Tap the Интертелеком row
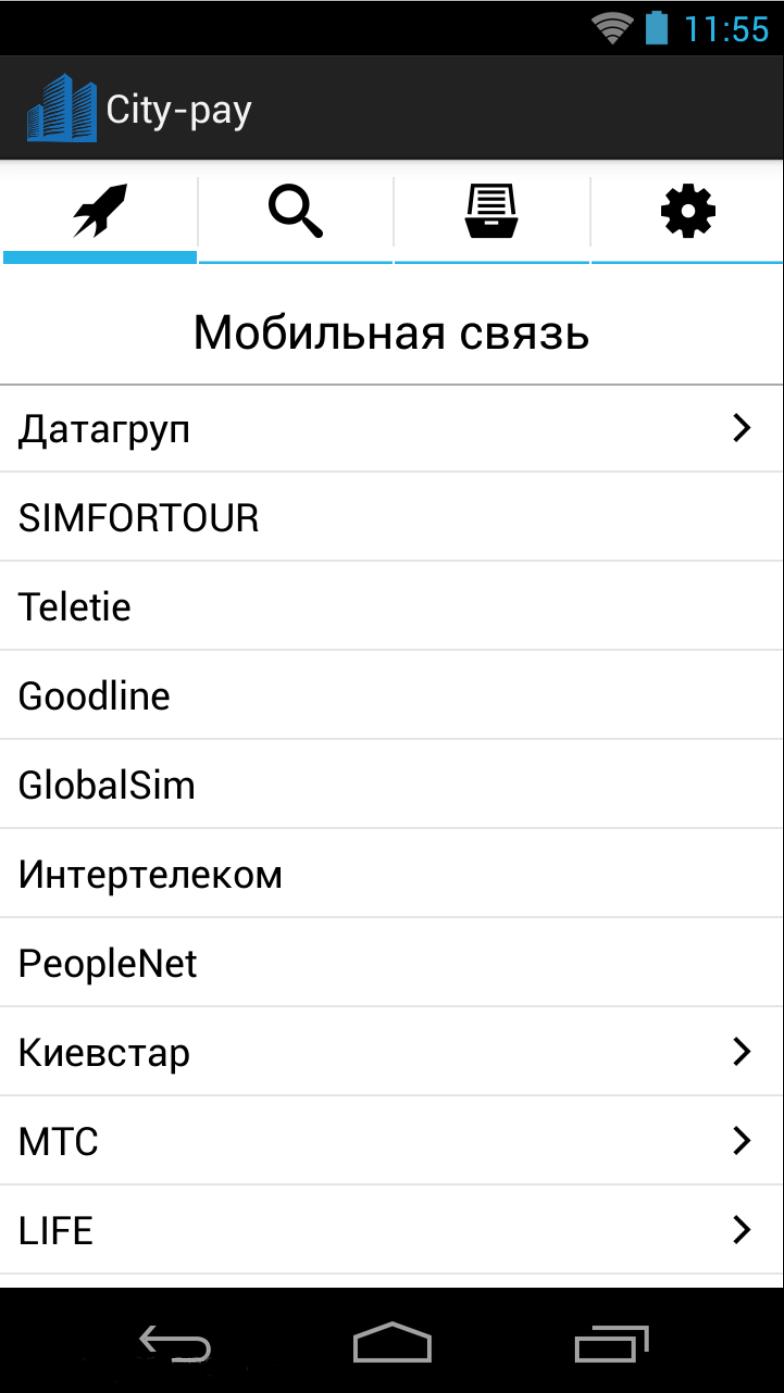784x1393 pixels. coord(392,875)
